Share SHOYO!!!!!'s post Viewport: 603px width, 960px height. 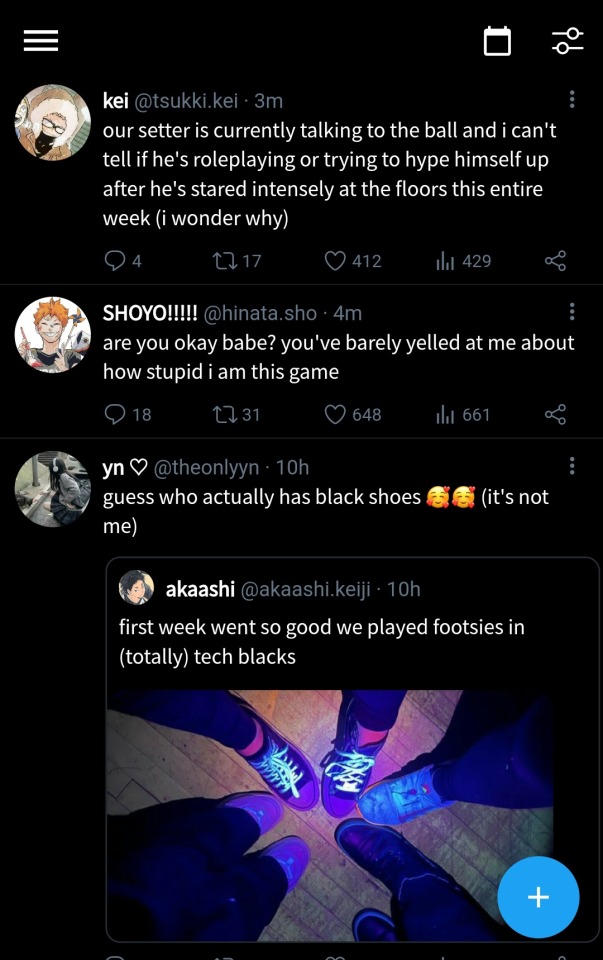click(x=555, y=414)
